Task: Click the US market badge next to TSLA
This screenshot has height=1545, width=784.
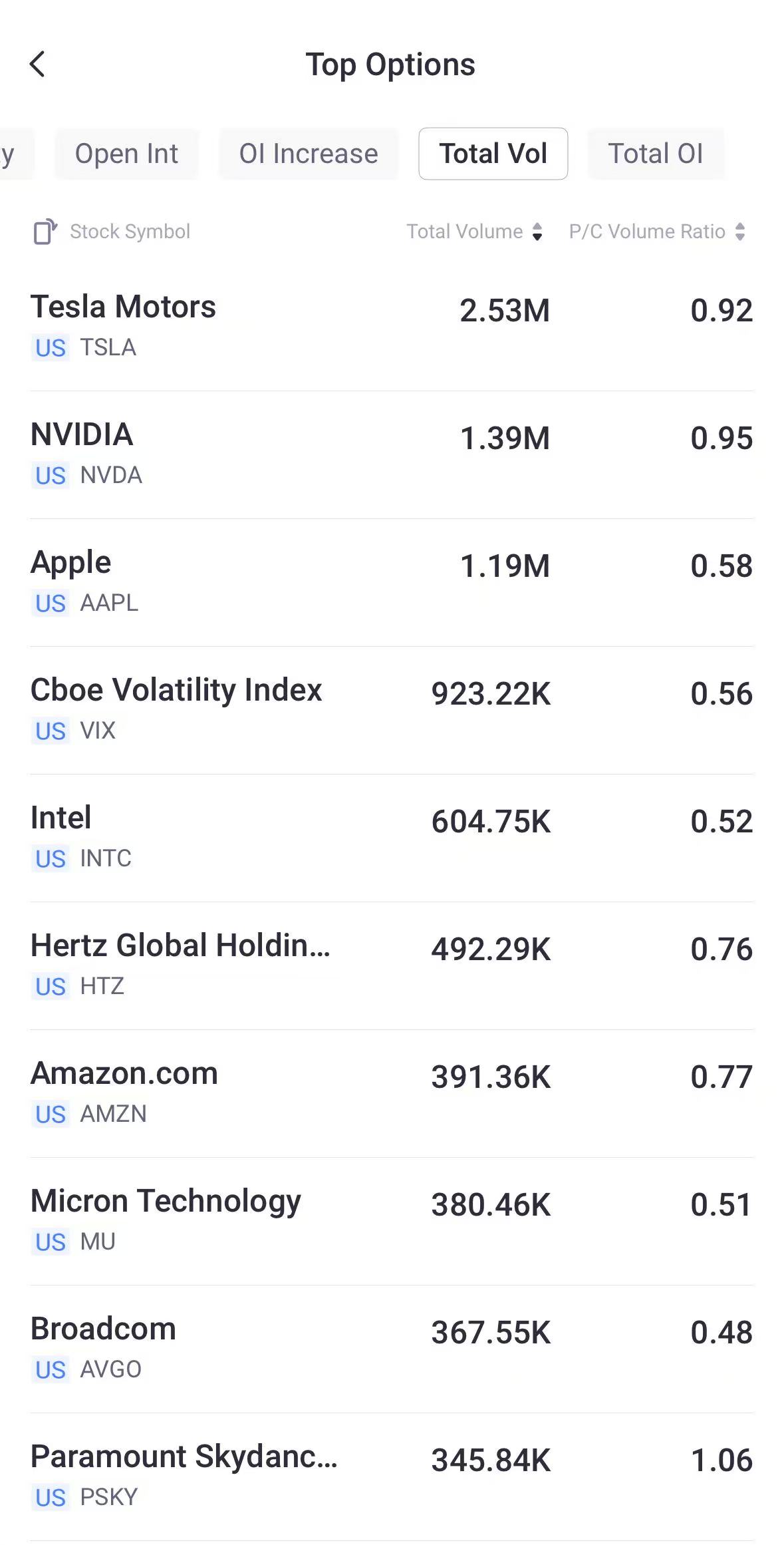Action: click(x=49, y=348)
